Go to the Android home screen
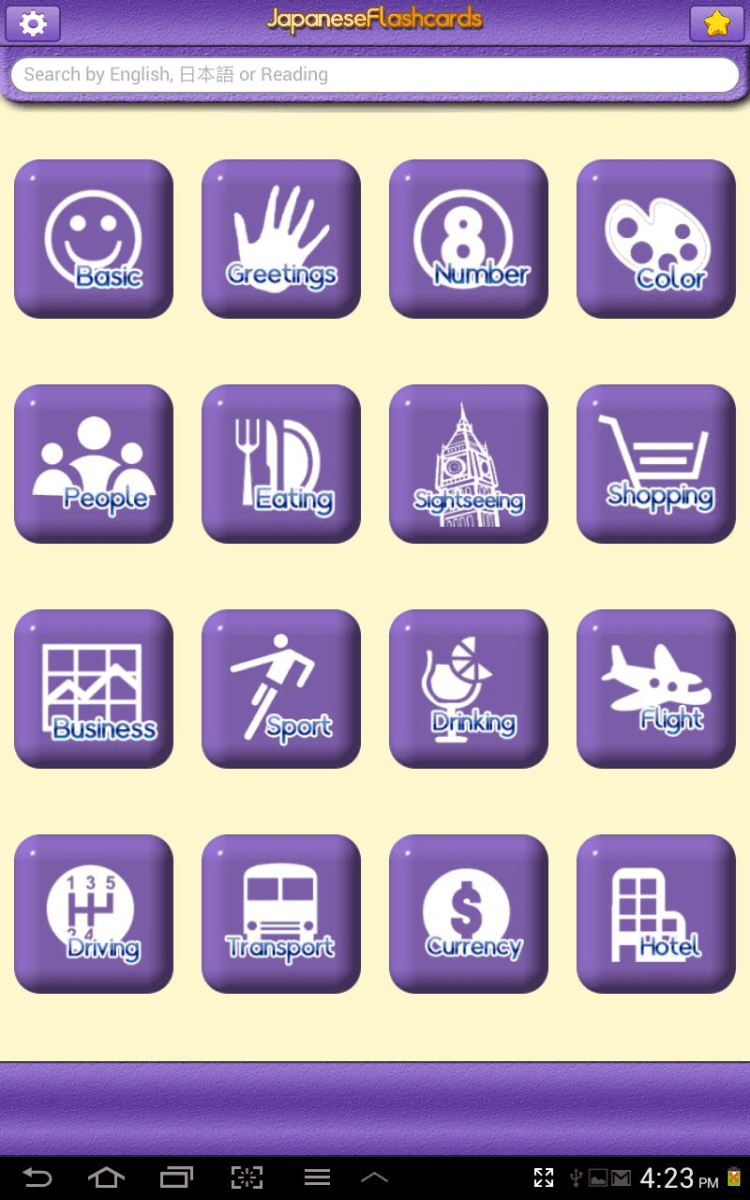This screenshot has height=1200, width=750. pos(107,1177)
